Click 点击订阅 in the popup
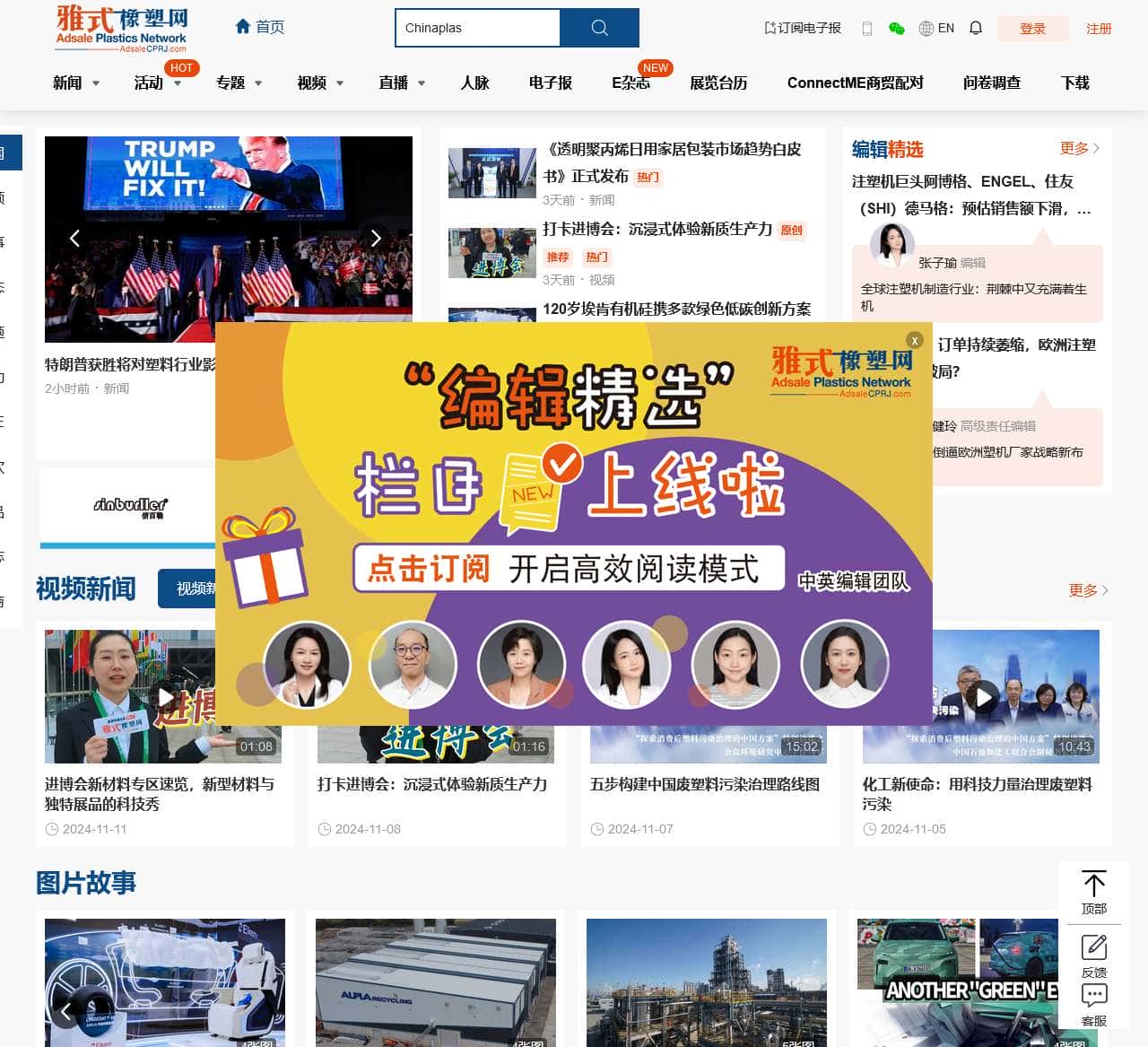This screenshot has height=1047, width=1148. pos(429,568)
